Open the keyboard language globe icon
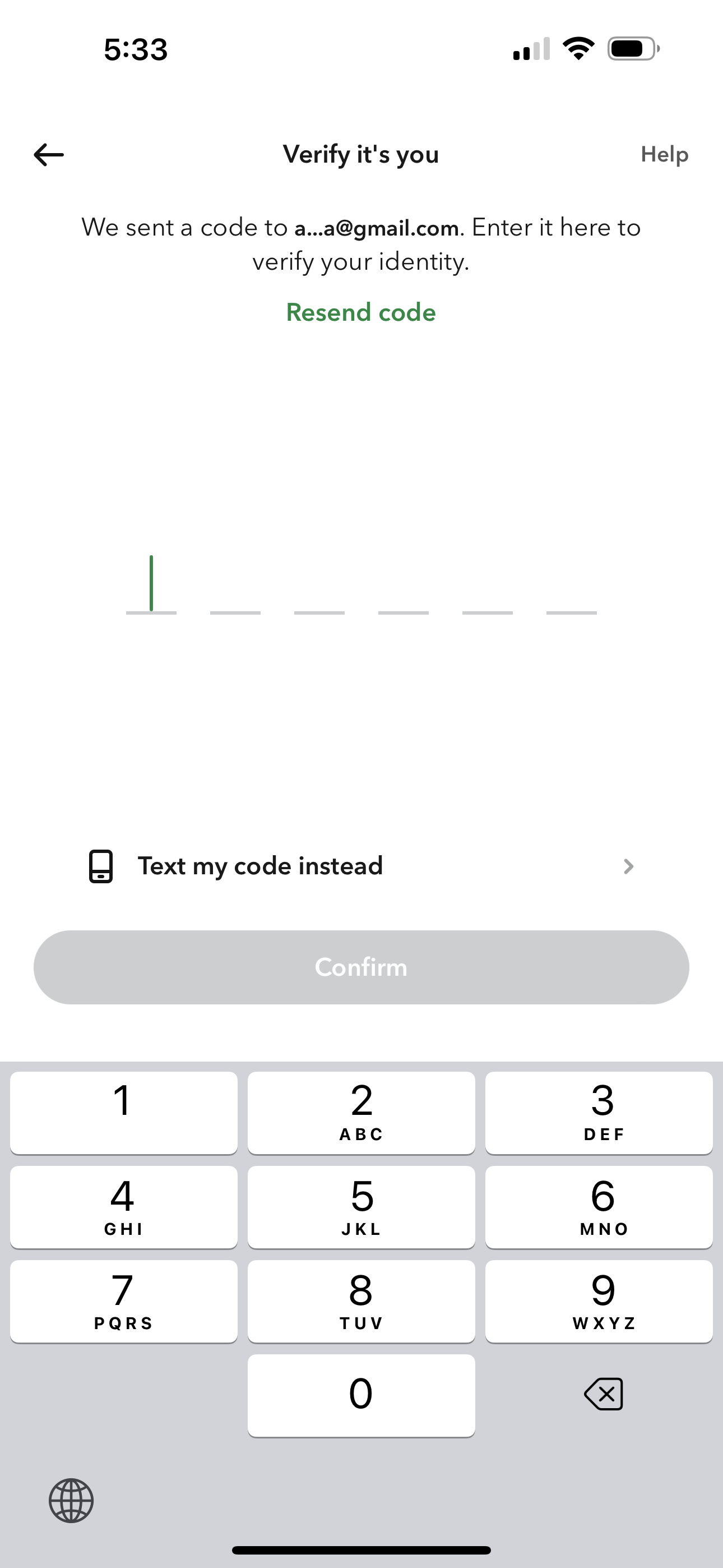 71,1501
